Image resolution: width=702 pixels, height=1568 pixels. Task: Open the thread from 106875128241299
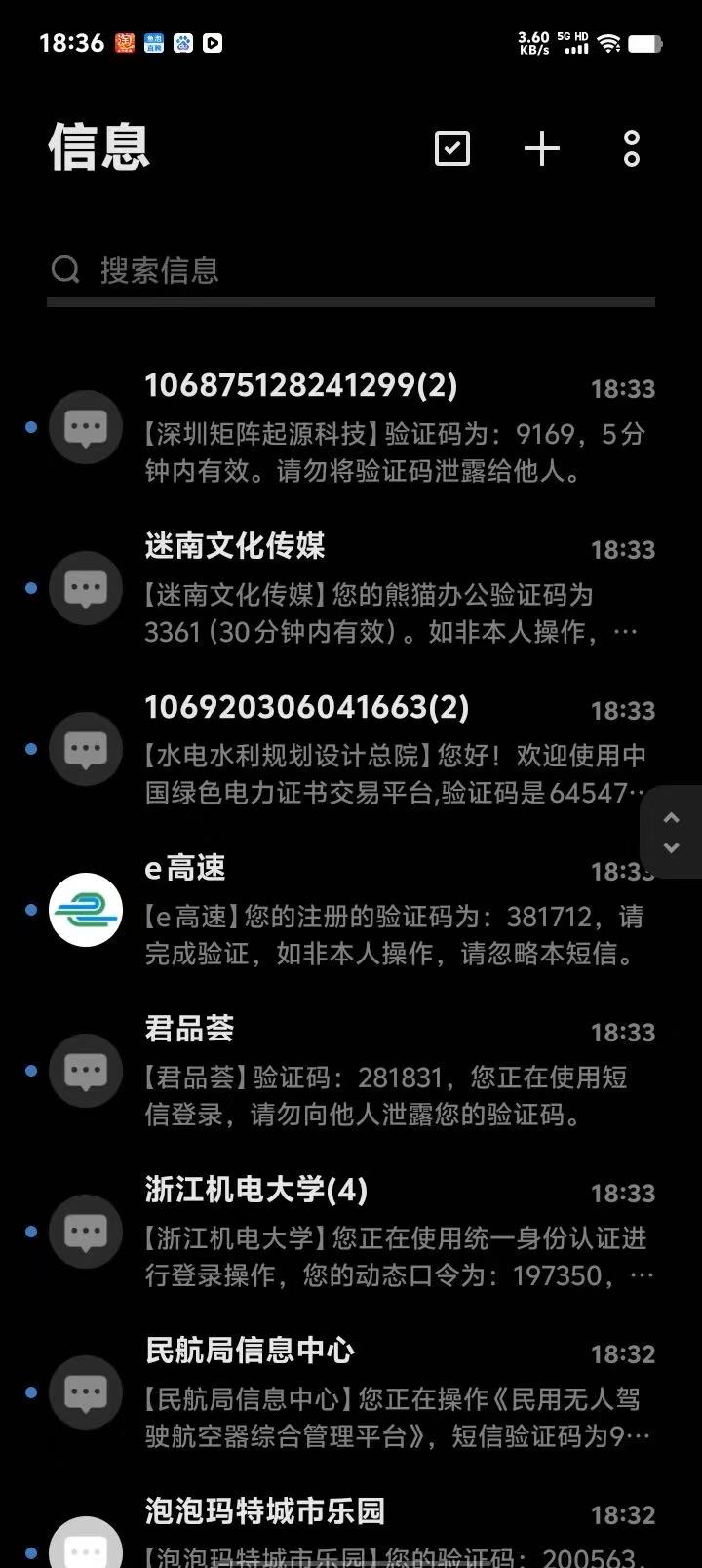(390, 429)
